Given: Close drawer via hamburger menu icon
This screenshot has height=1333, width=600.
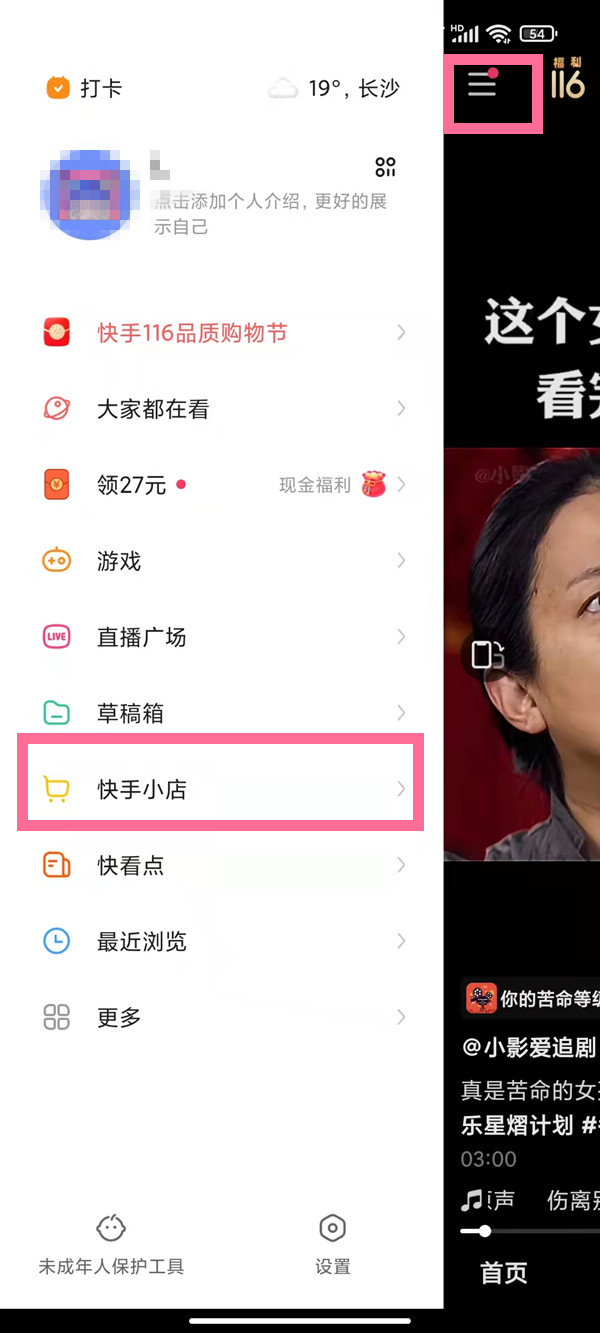Looking at the screenshot, I should coord(482,86).
